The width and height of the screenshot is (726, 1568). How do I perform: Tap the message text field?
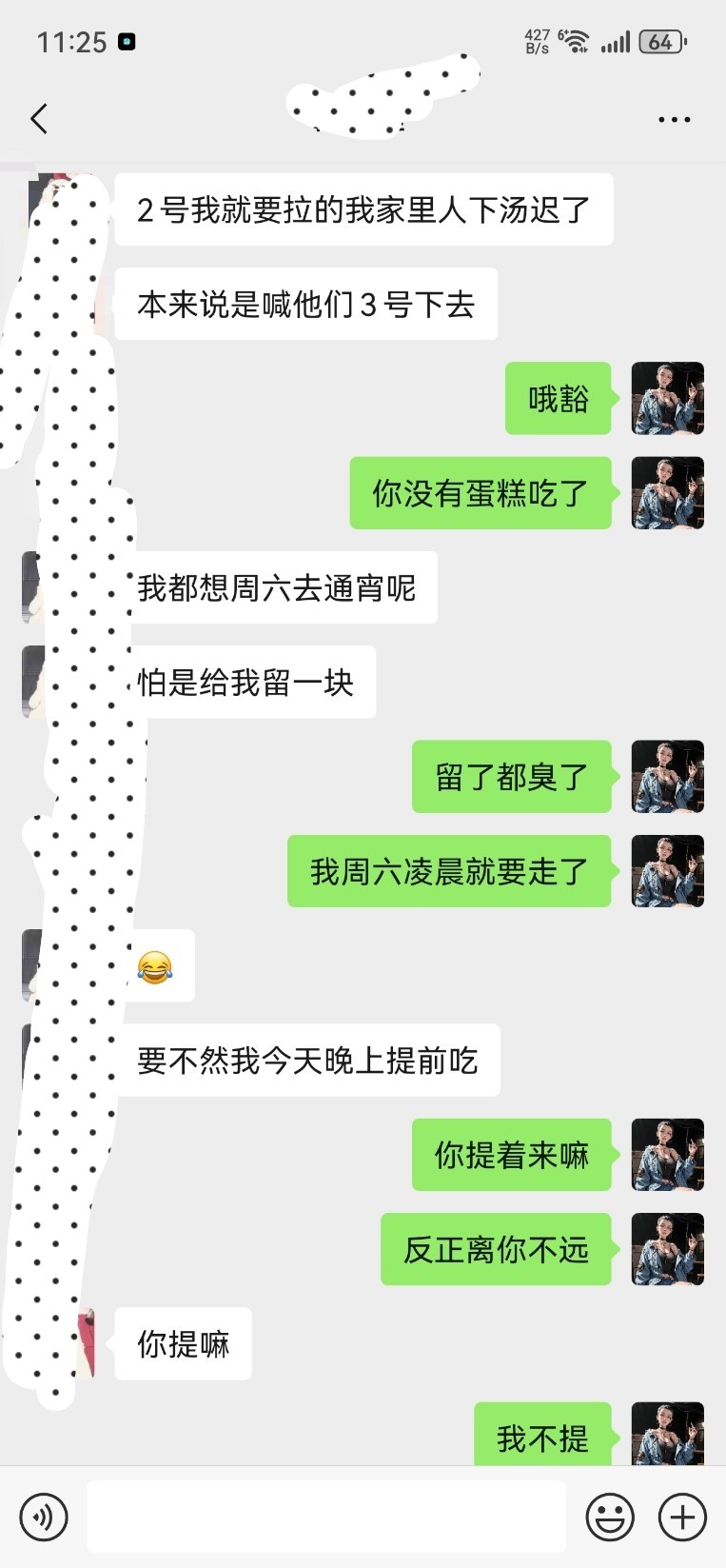click(326, 1517)
